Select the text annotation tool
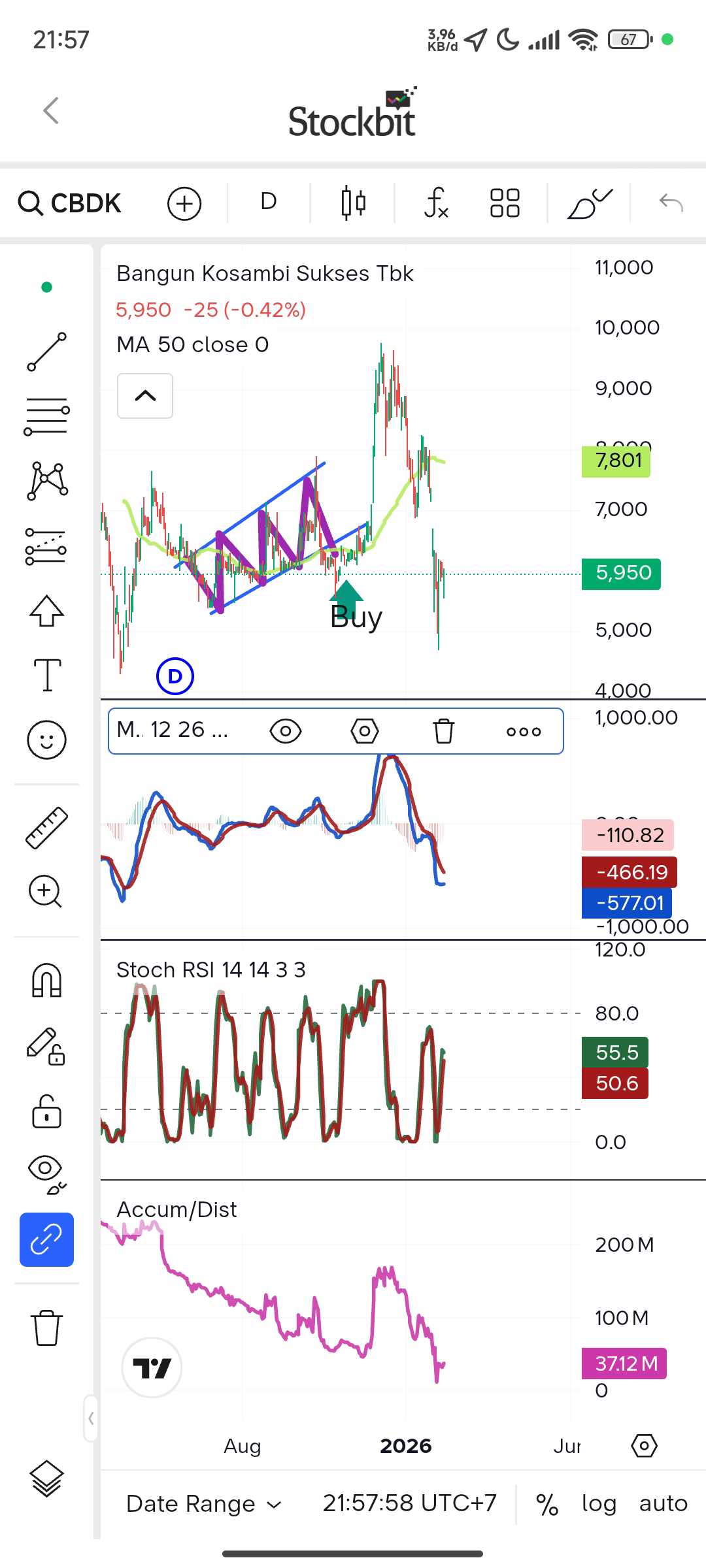Viewport: 706px width, 1568px height. click(47, 675)
